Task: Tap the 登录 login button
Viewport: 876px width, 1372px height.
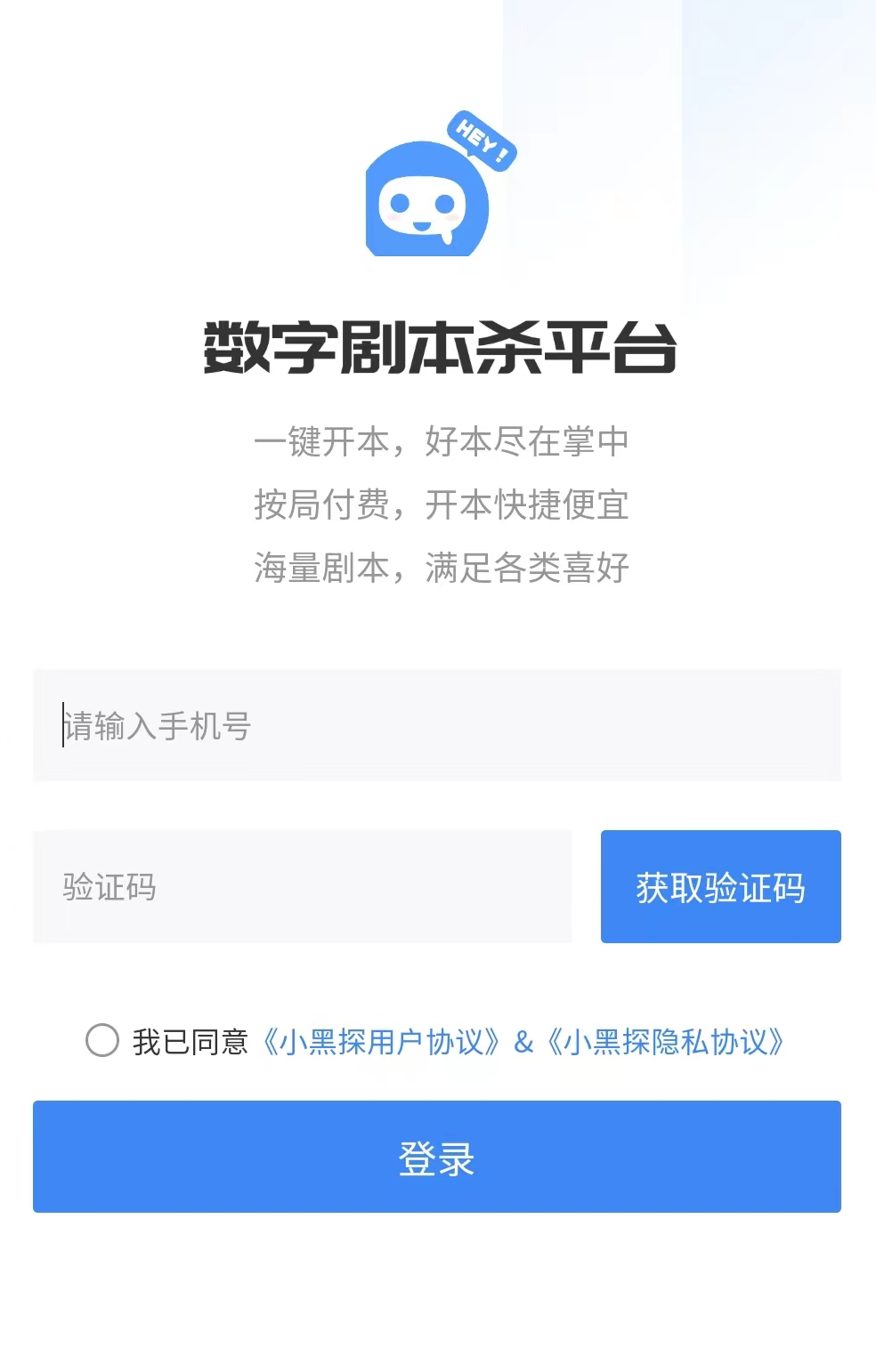Action: pyautogui.click(x=436, y=1157)
